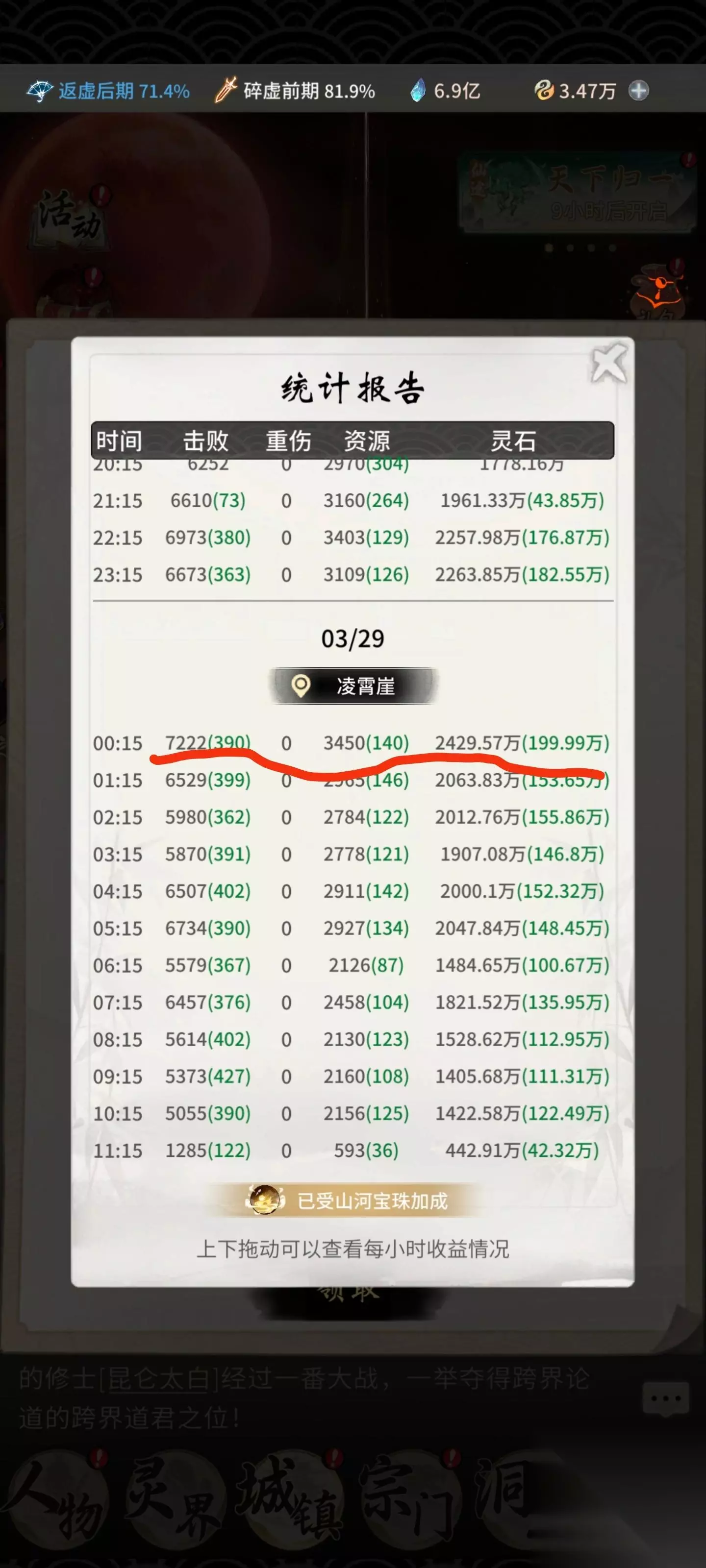
Task: Tap the 凌霄崖 location chip
Action: click(353, 686)
